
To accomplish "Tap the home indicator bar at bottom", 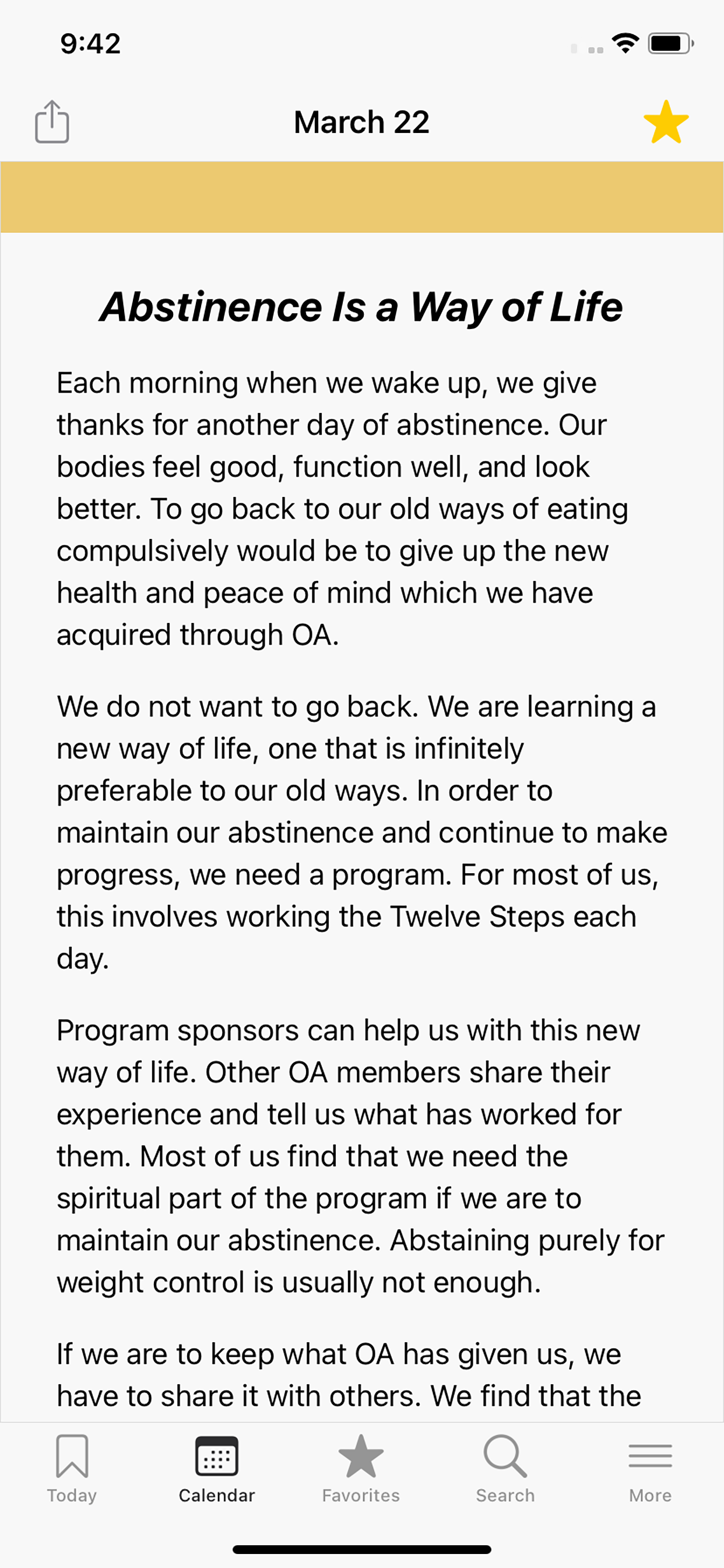I will [x=361, y=1550].
